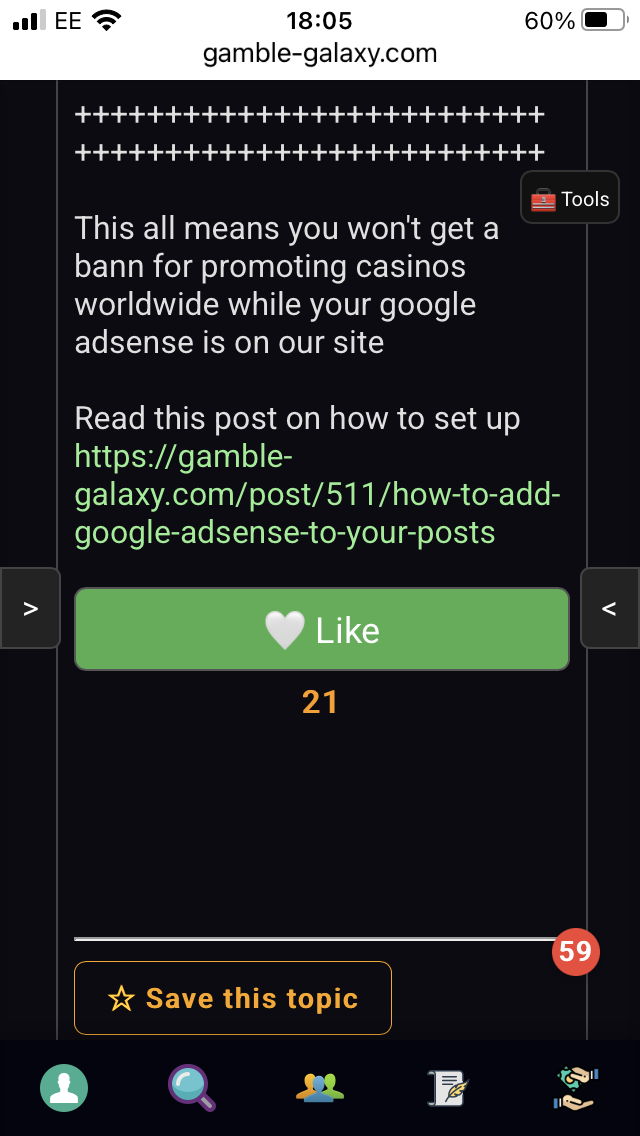Tap the gamble-galaxy.com address bar

[x=320, y=54]
